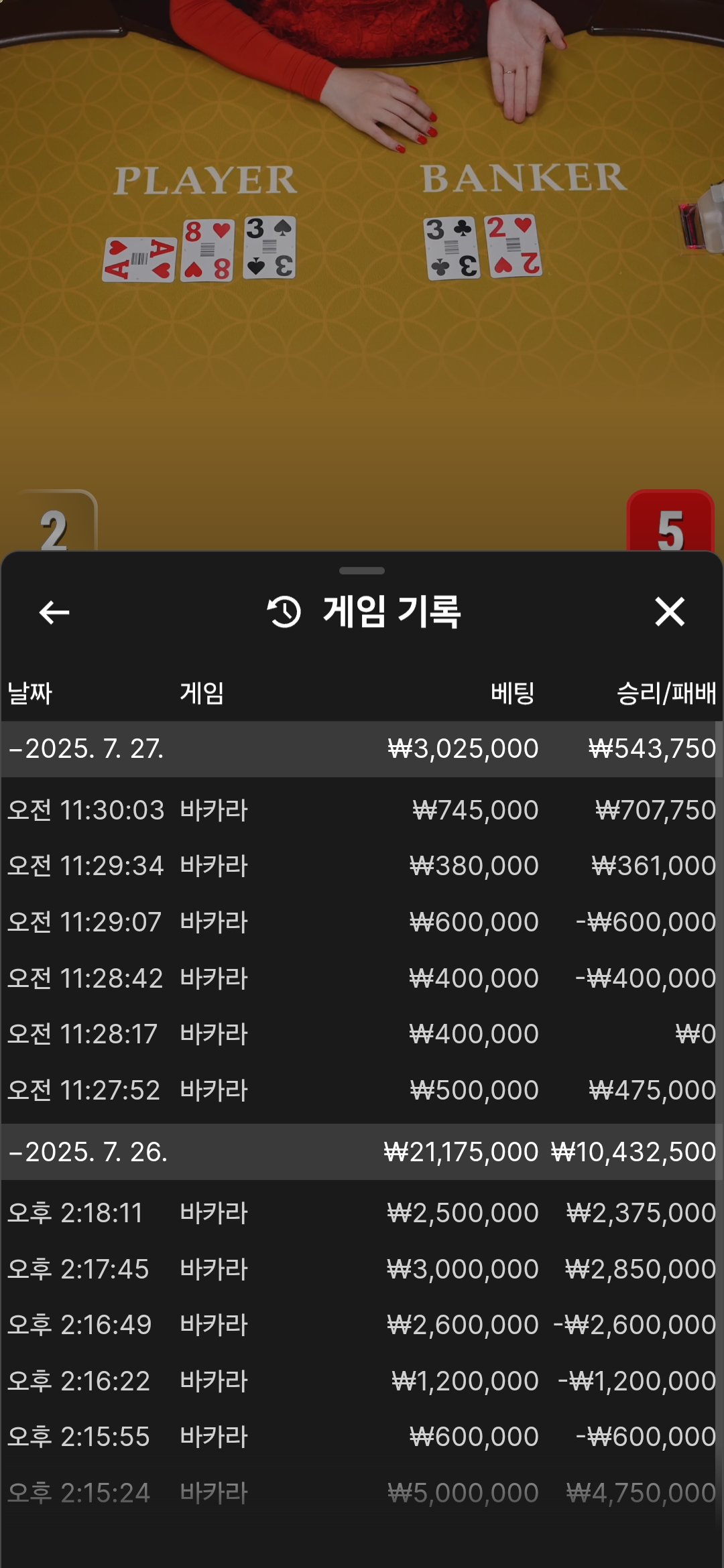The image size is (724, 1568).
Task: Collapse the 2025. 7. 27. date group
Action: [87, 748]
